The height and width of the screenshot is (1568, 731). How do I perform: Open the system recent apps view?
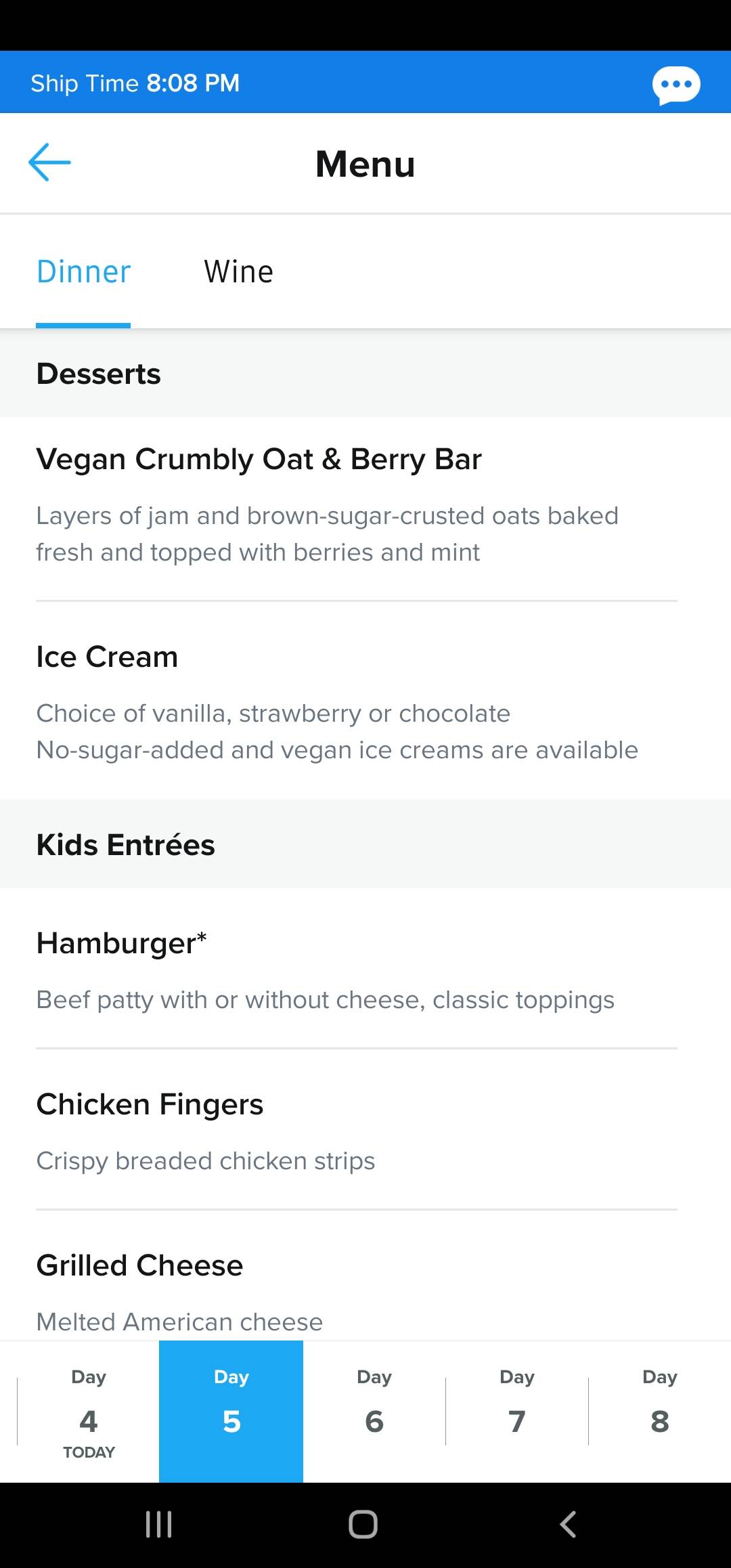point(159,1525)
